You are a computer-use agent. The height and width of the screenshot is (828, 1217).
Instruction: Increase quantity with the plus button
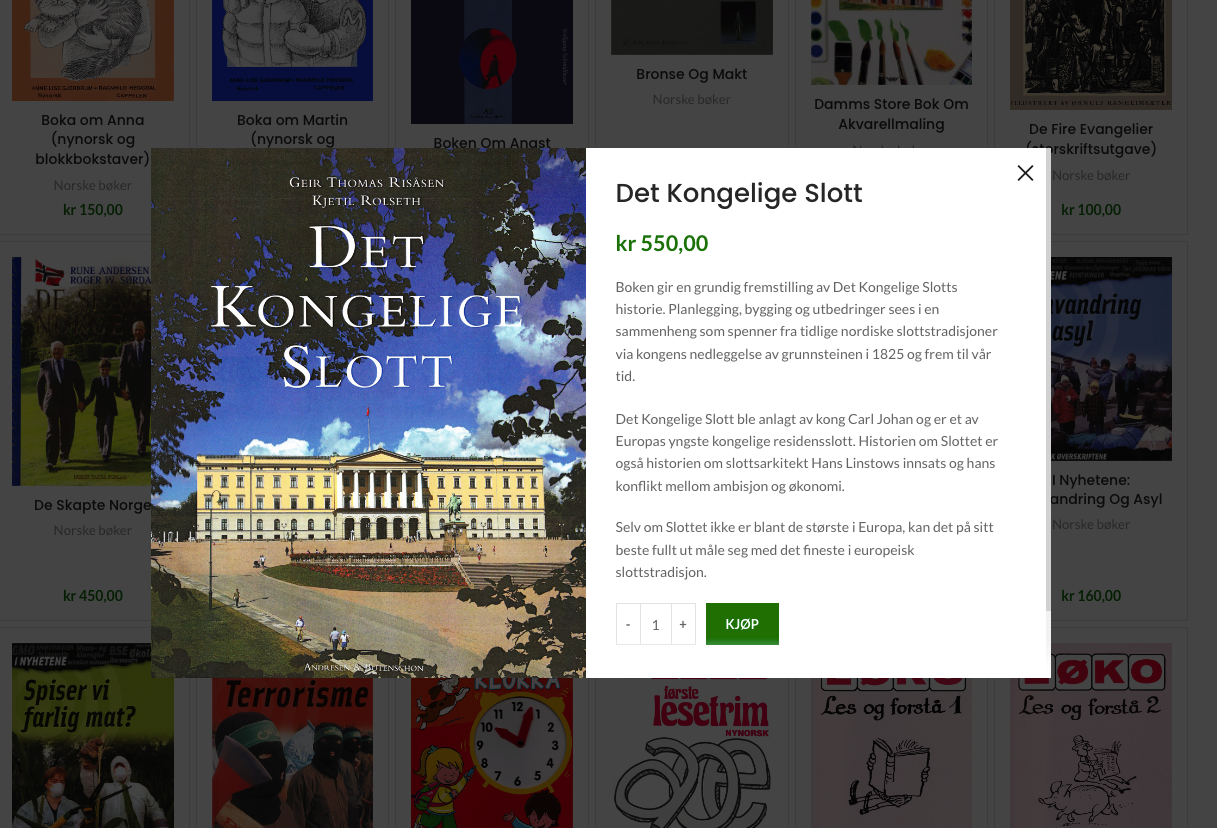683,624
